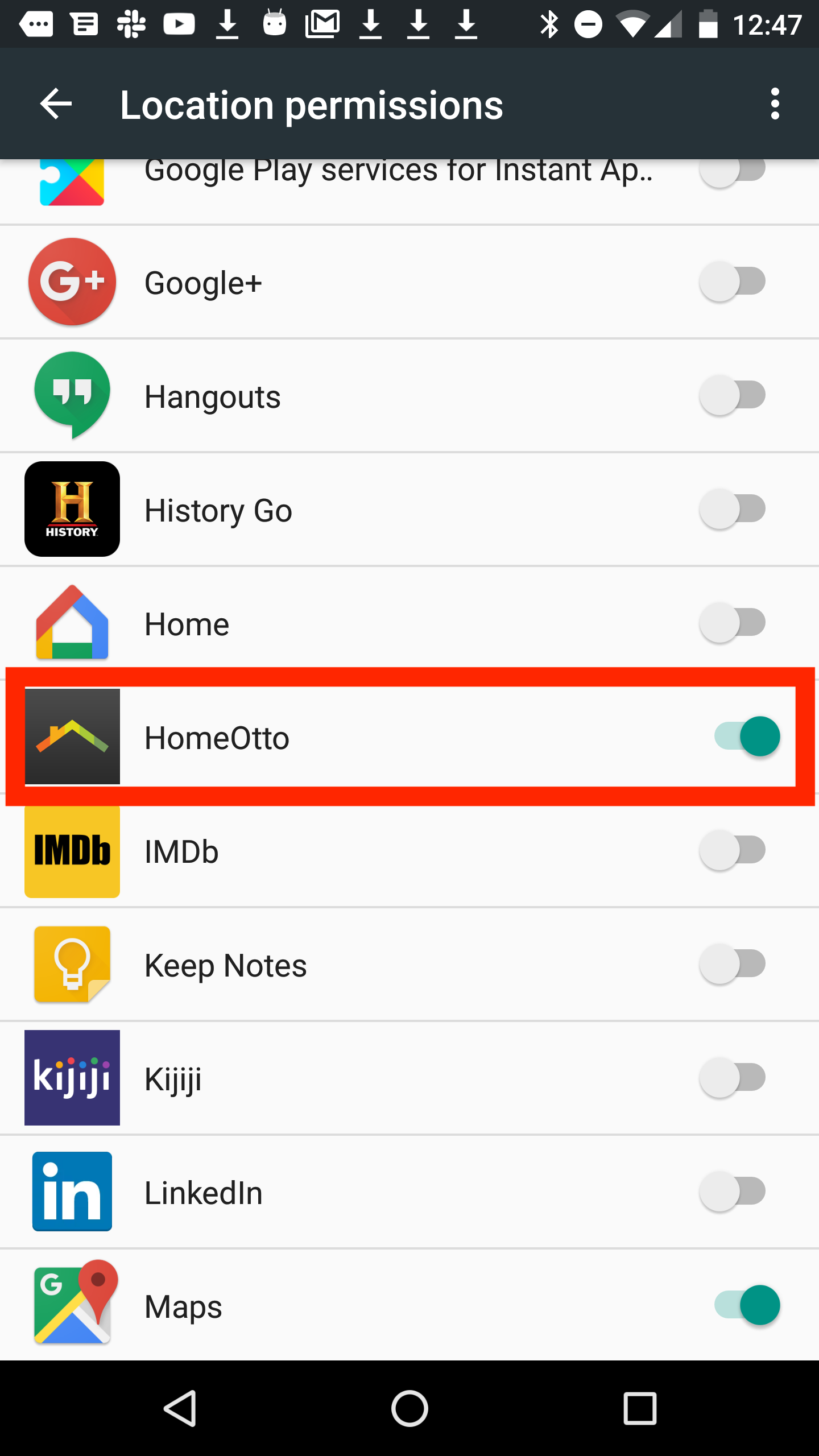Screen dimensions: 819x1456
Task: Open the overflow menu
Action: (774, 104)
